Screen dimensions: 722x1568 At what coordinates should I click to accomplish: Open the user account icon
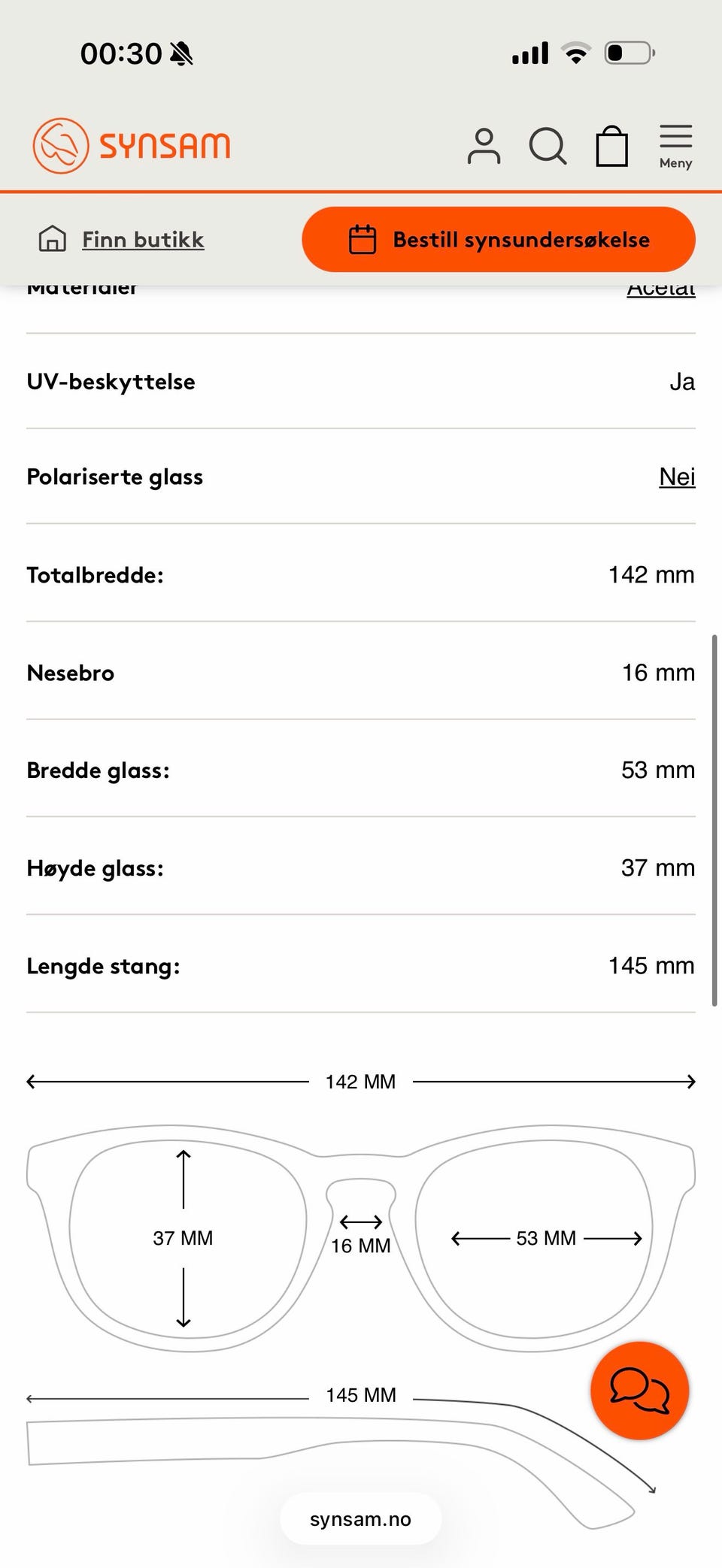point(484,146)
